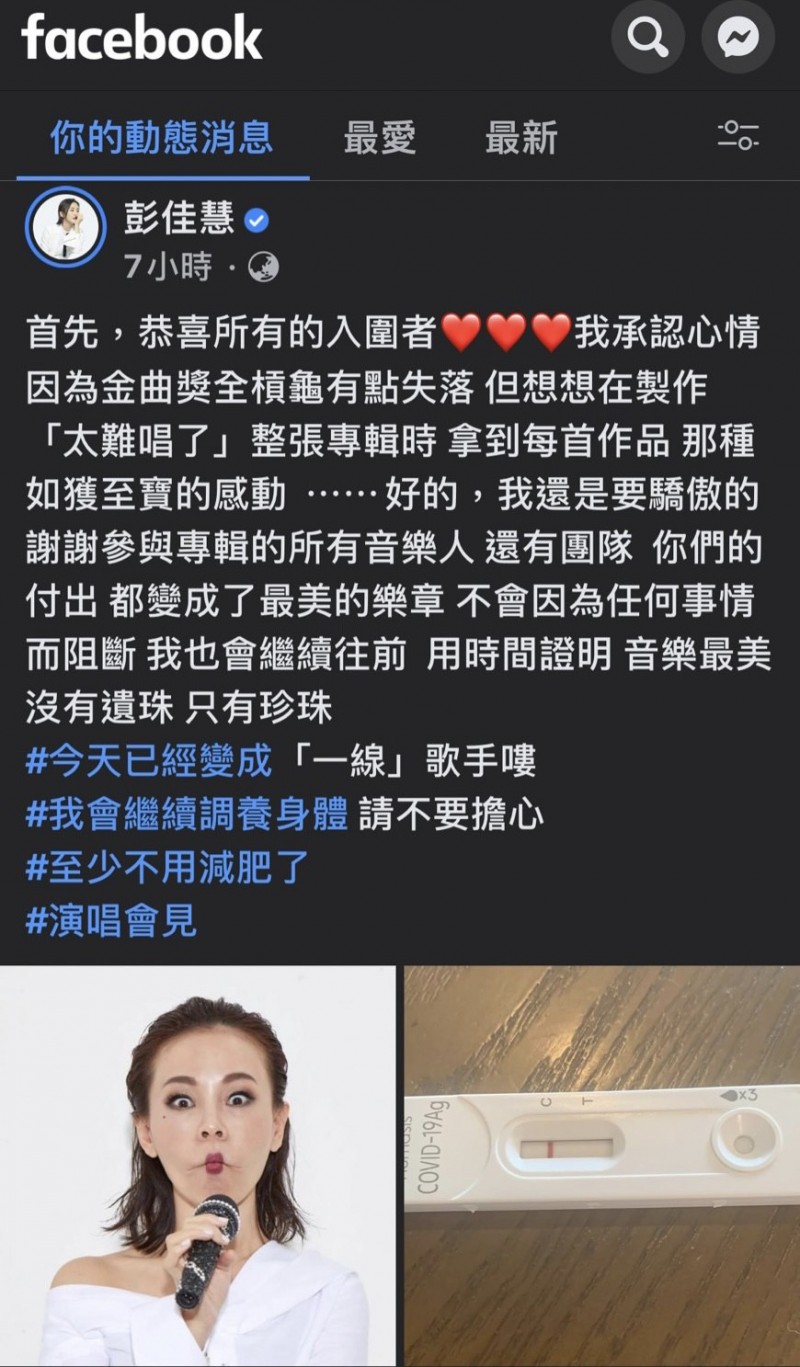
Task: Tap the hashtag #我會繼續調養身體
Action: tap(186, 814)
